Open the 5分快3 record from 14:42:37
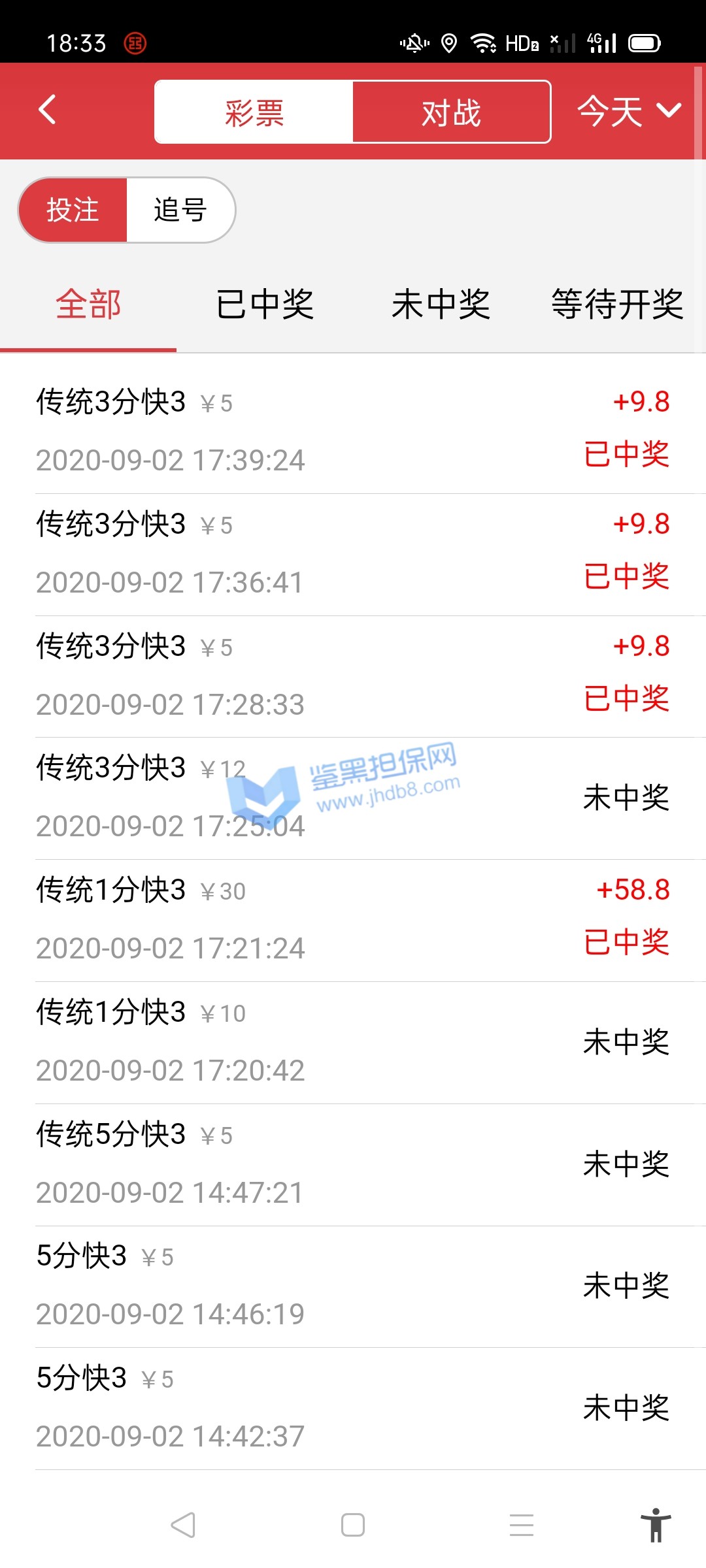706x1568 pixels. coord(353,1408)
